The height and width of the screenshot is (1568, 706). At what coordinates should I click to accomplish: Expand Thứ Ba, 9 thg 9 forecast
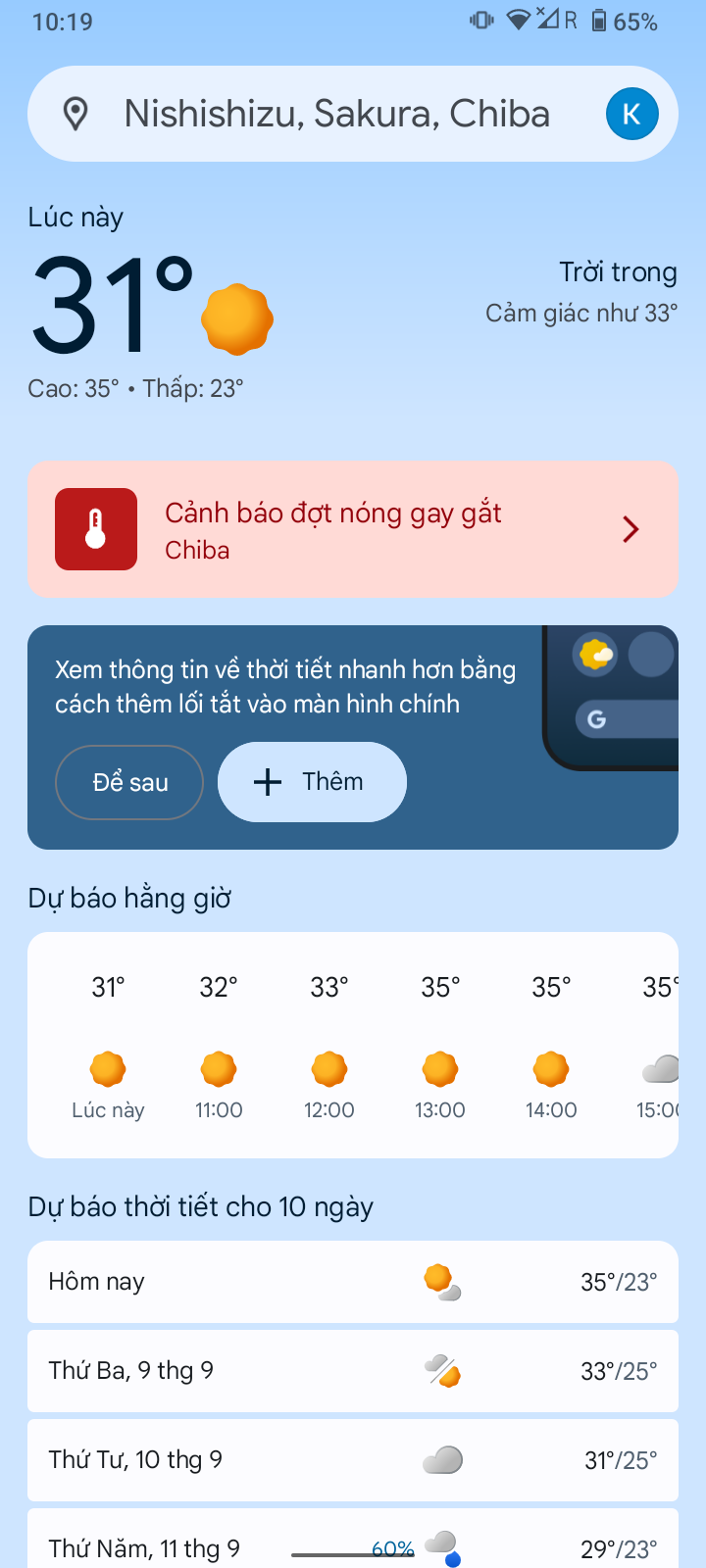pyautogui.click(x=353, y=1370)
